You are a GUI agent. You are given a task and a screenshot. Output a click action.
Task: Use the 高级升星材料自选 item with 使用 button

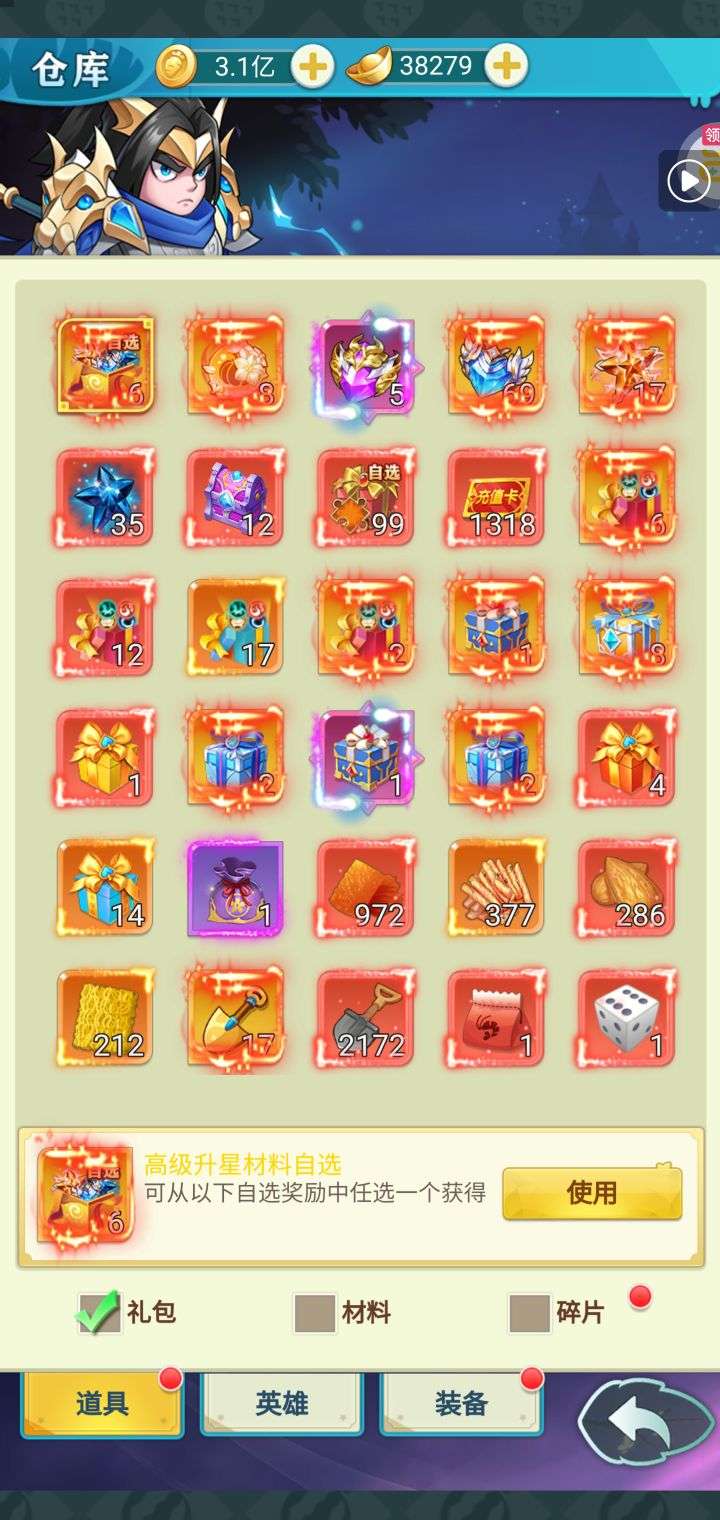click(592, 1192)
